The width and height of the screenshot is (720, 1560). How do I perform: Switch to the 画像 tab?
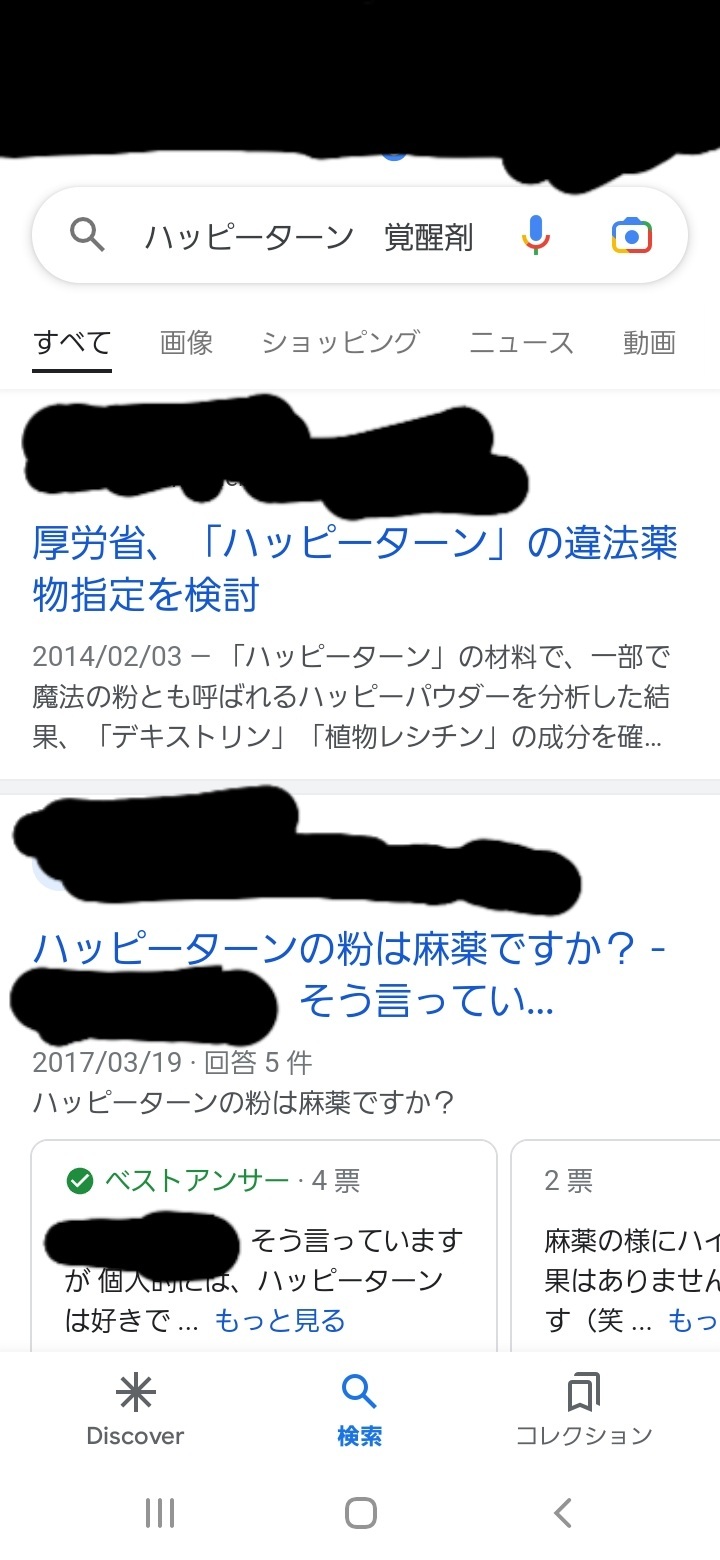(186, 343)
